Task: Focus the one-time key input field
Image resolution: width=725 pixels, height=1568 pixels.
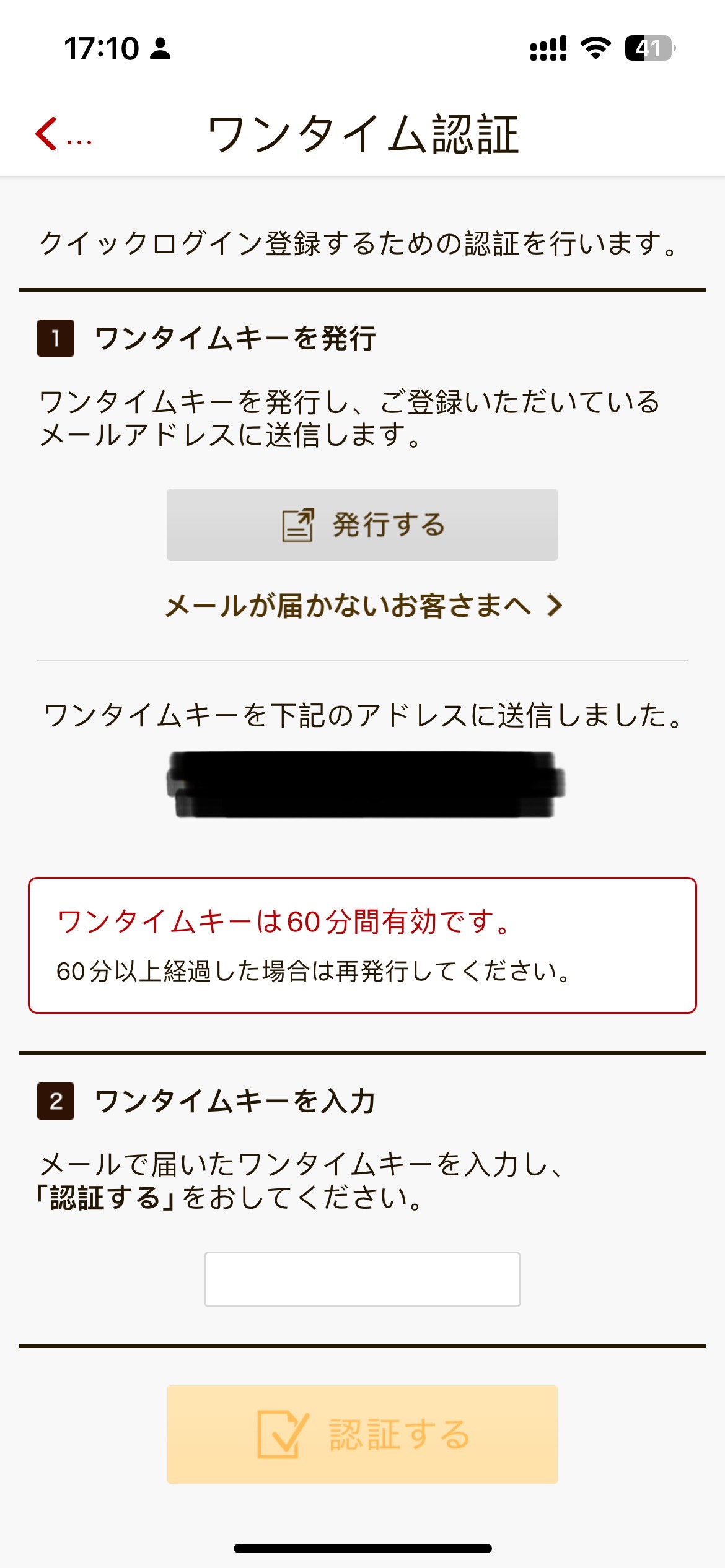Action: [x=362, y=1279]
